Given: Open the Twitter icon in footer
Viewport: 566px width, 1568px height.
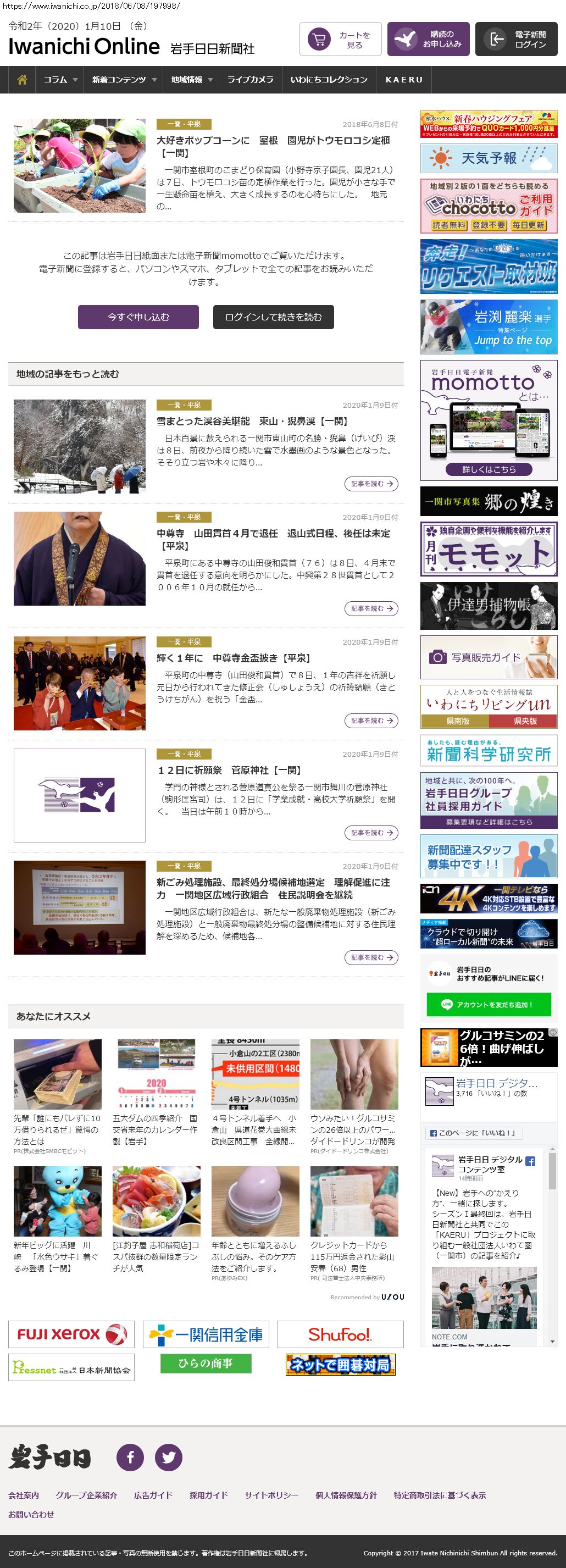Looking at the screenshot, I should [x=169, y=1457].
